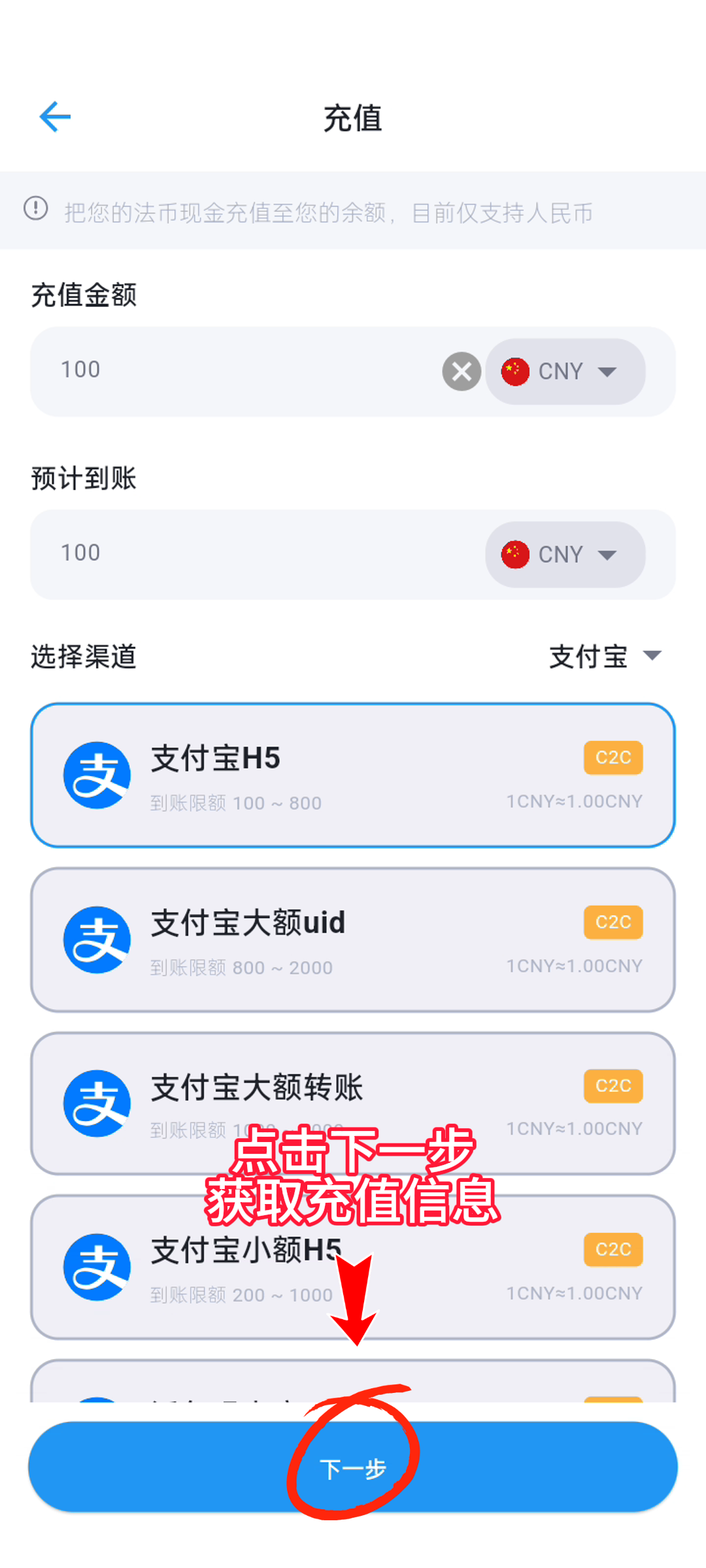The image size is (706, 1568).
Task: Expand the 支付宝 channel dropdown
Action: 605,656
